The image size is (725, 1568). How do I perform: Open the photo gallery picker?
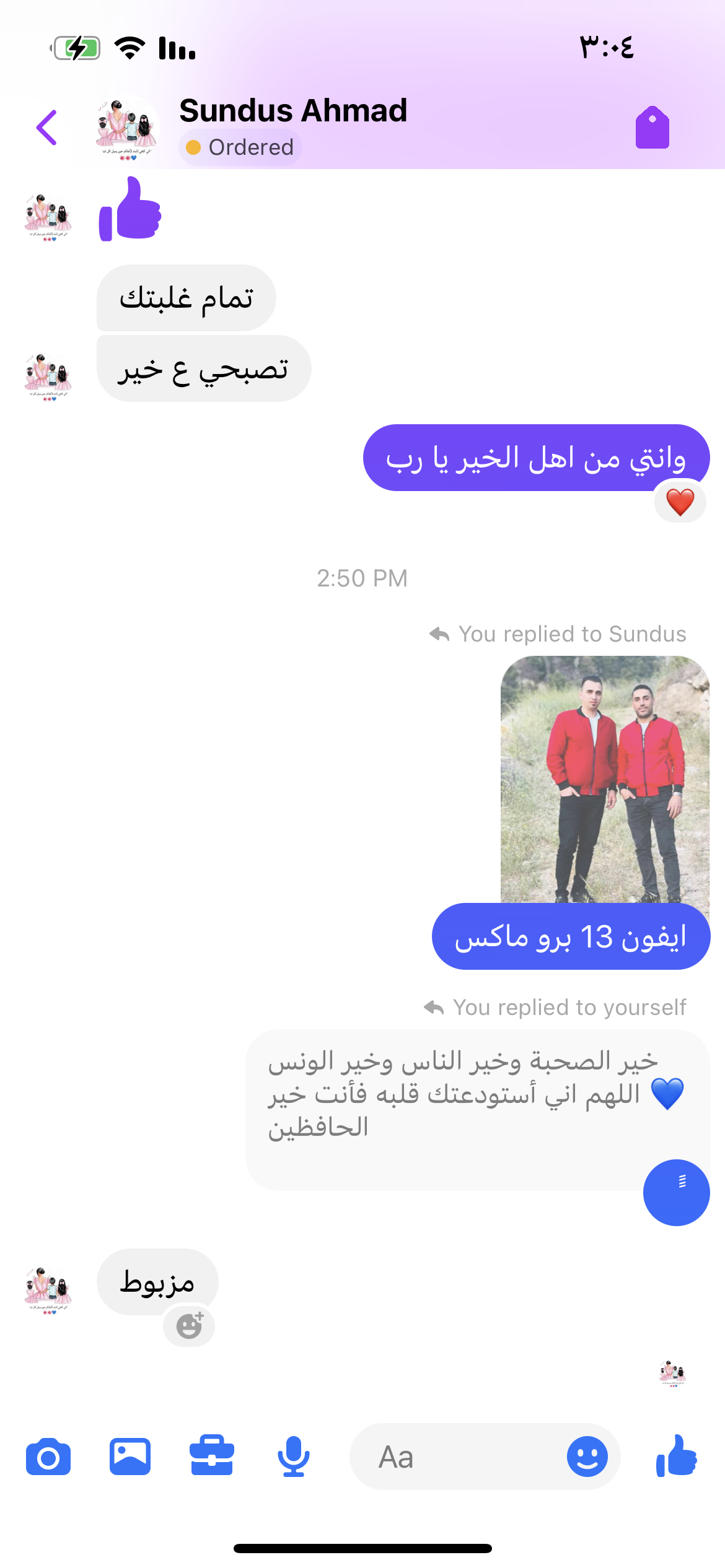(130, 1457)
